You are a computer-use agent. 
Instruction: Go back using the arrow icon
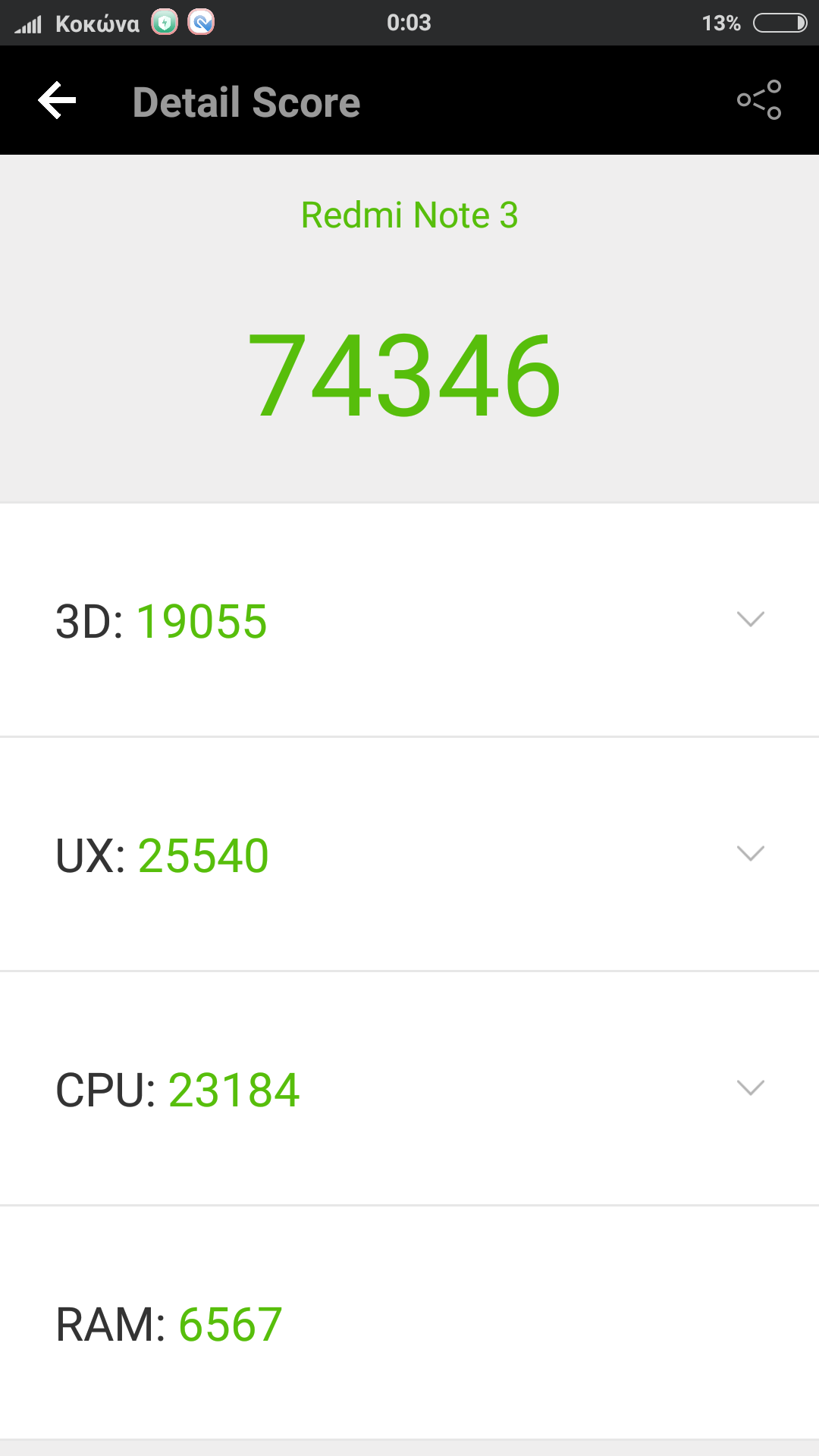click(x=58, y=101)
